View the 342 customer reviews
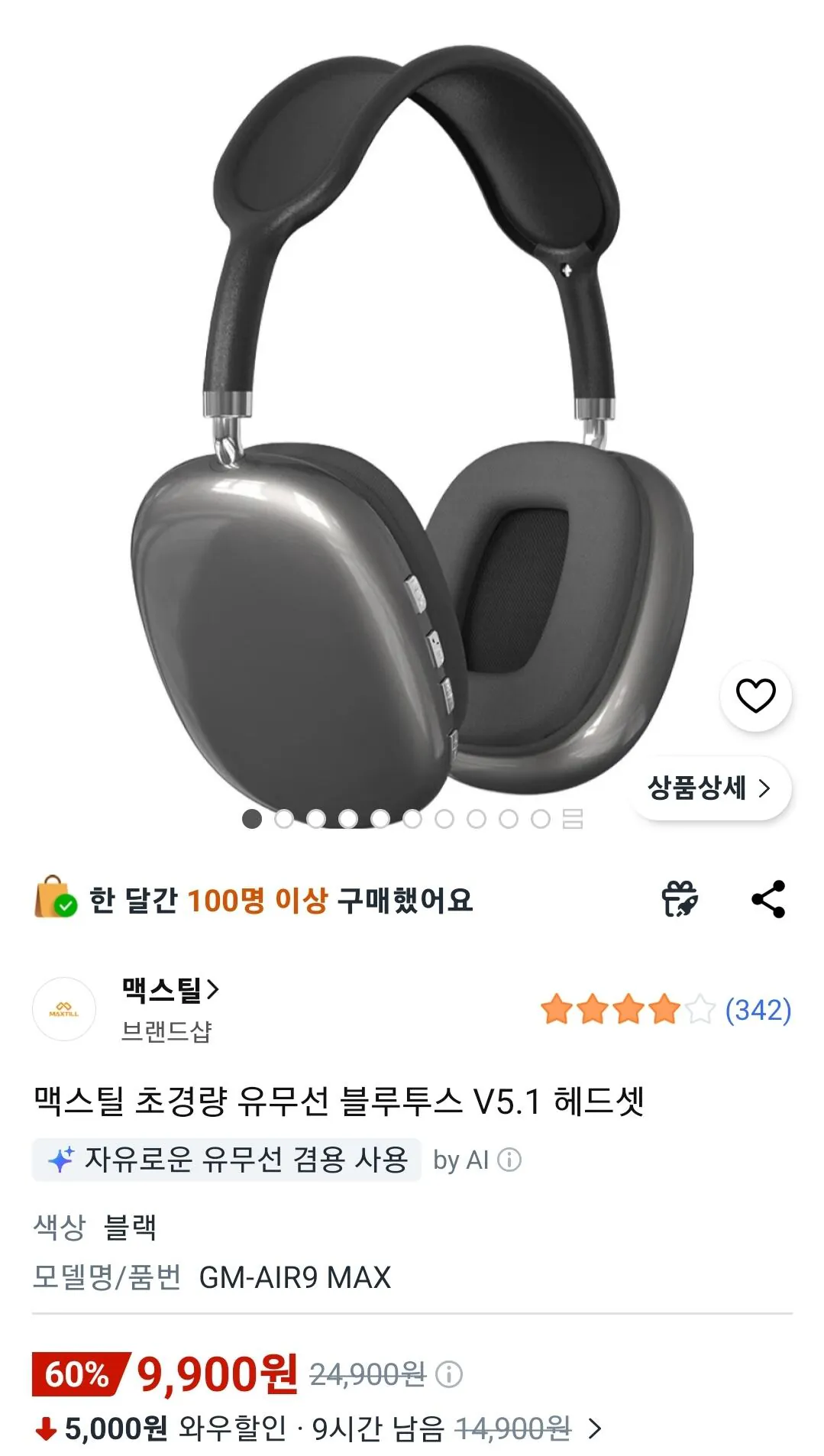 click(x=760, y=1008)
